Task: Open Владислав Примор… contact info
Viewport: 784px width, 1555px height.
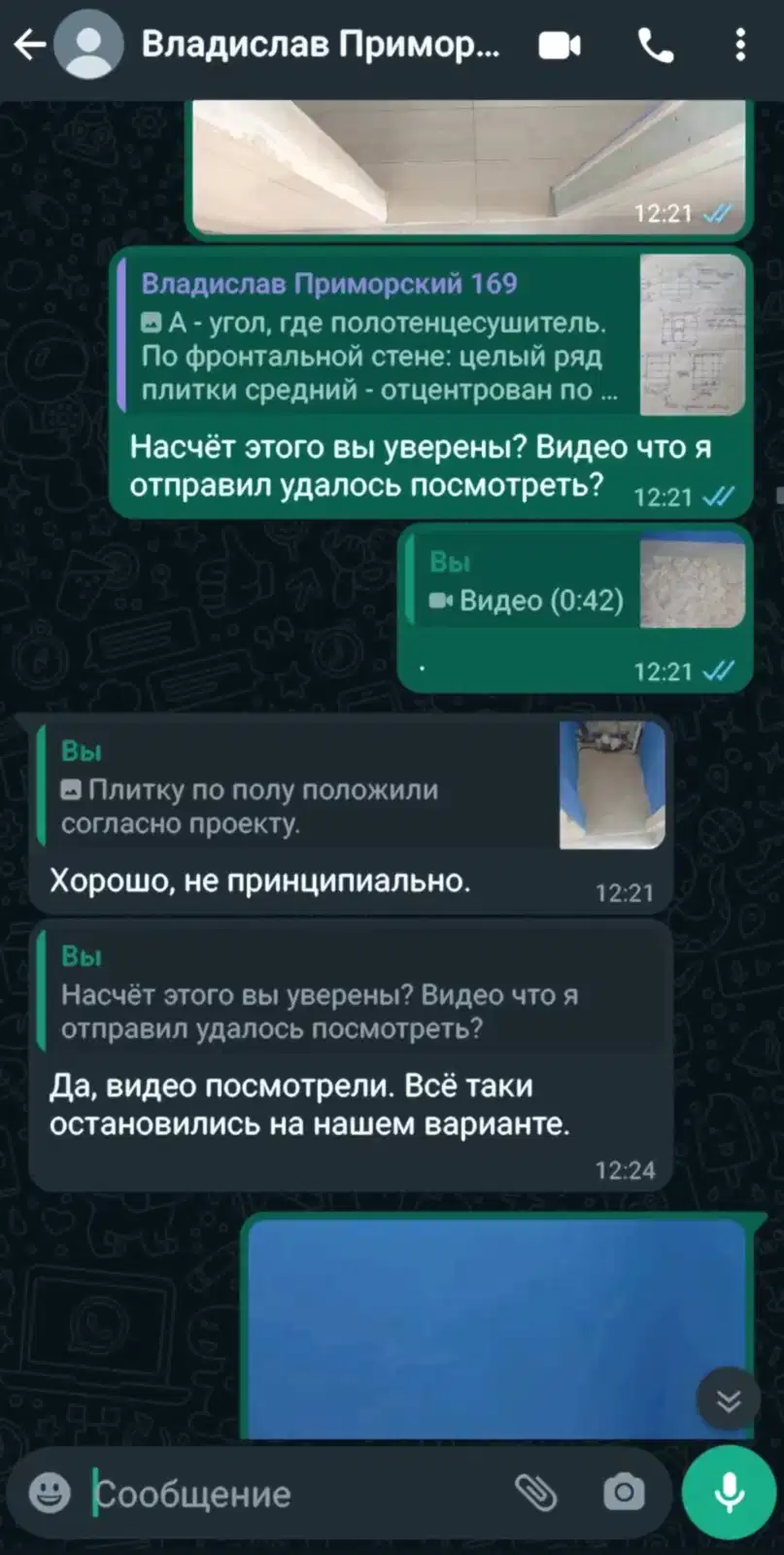Action: click(x=321, y=45)
